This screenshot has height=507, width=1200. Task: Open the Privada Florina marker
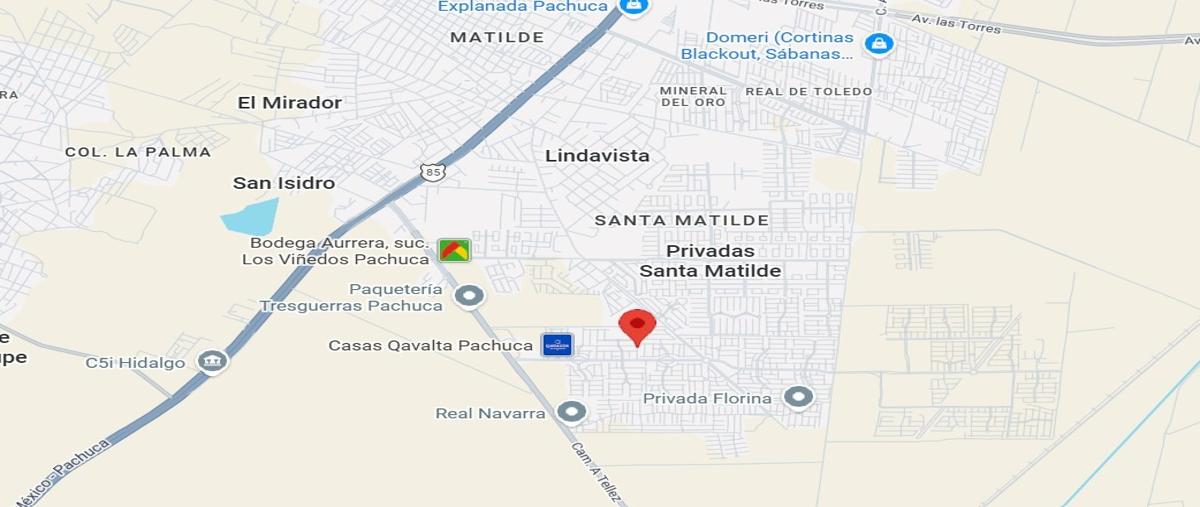(798, 398)
